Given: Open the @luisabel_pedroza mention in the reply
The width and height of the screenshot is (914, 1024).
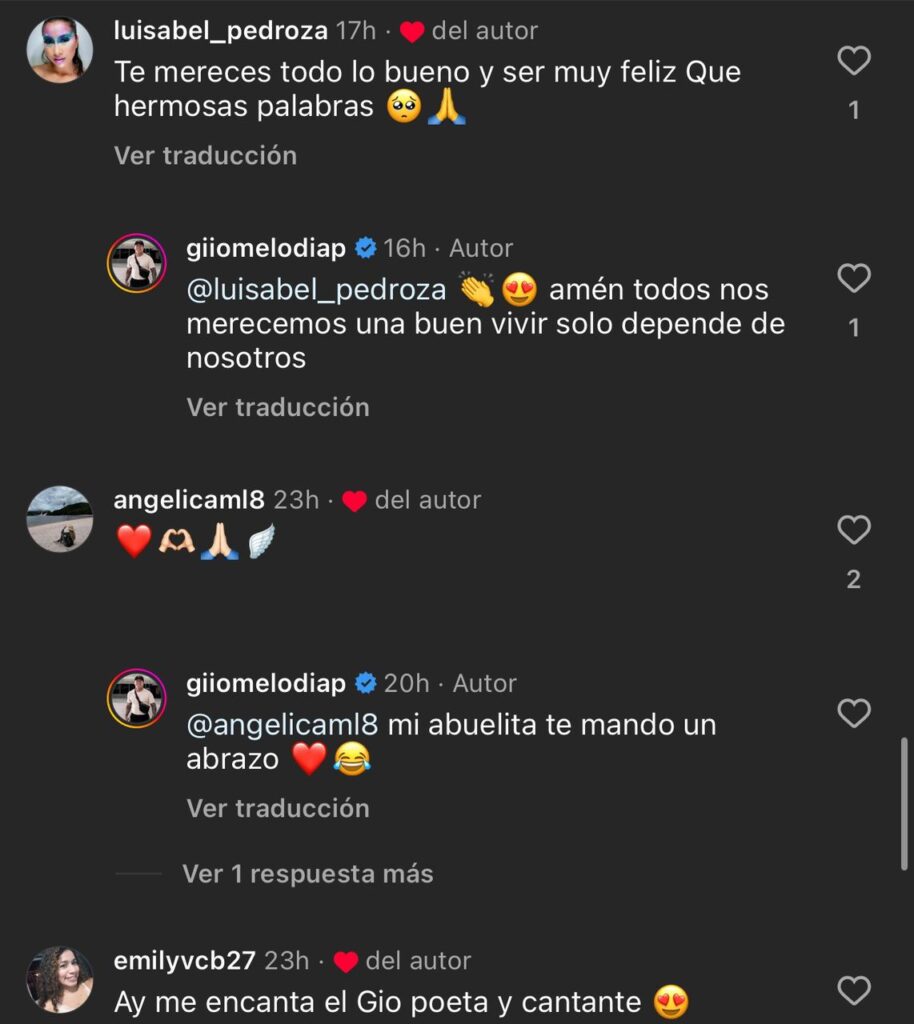Looking at the screenshot, I should (316, 290).
